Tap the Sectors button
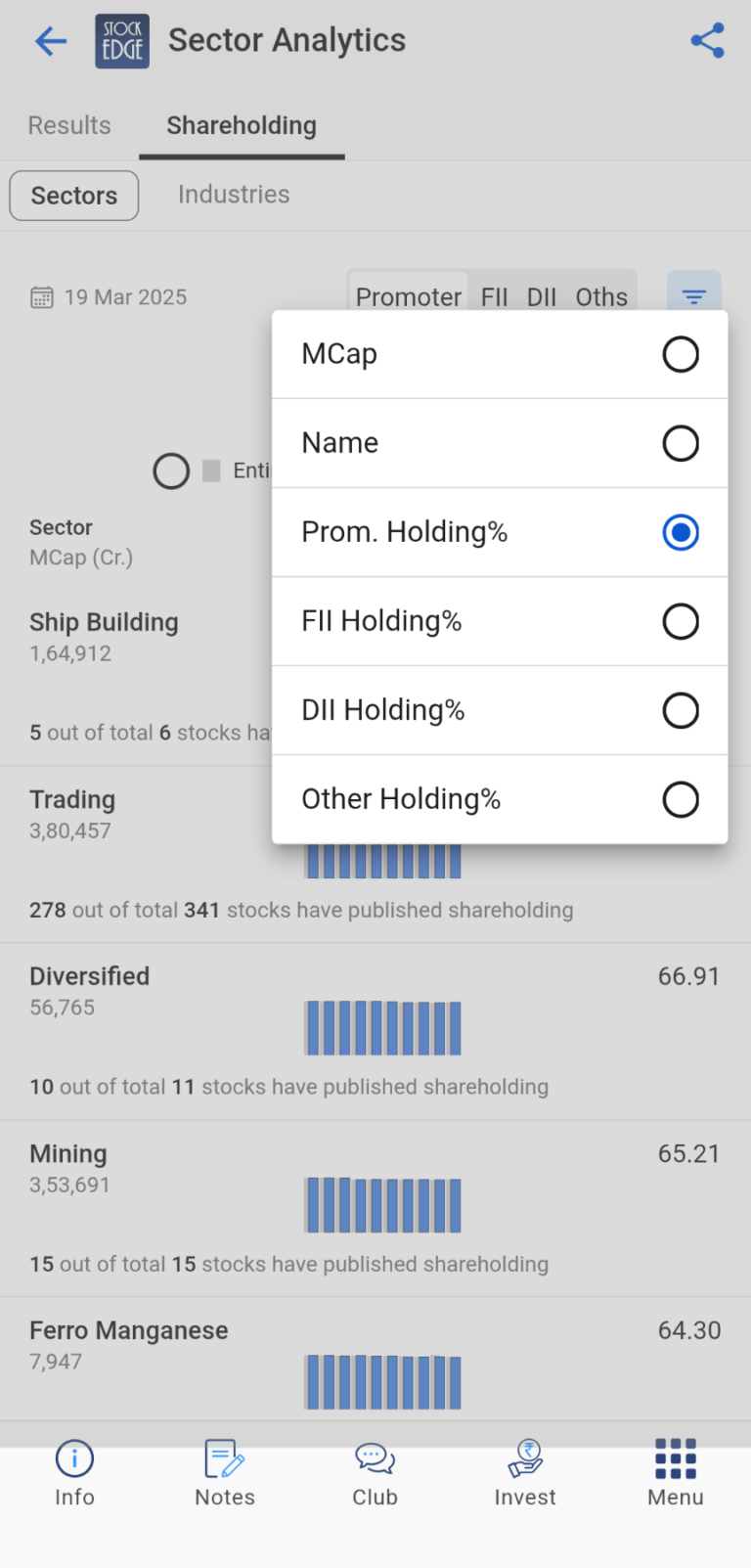The image size is (751, 1568). tap(73, 195)
